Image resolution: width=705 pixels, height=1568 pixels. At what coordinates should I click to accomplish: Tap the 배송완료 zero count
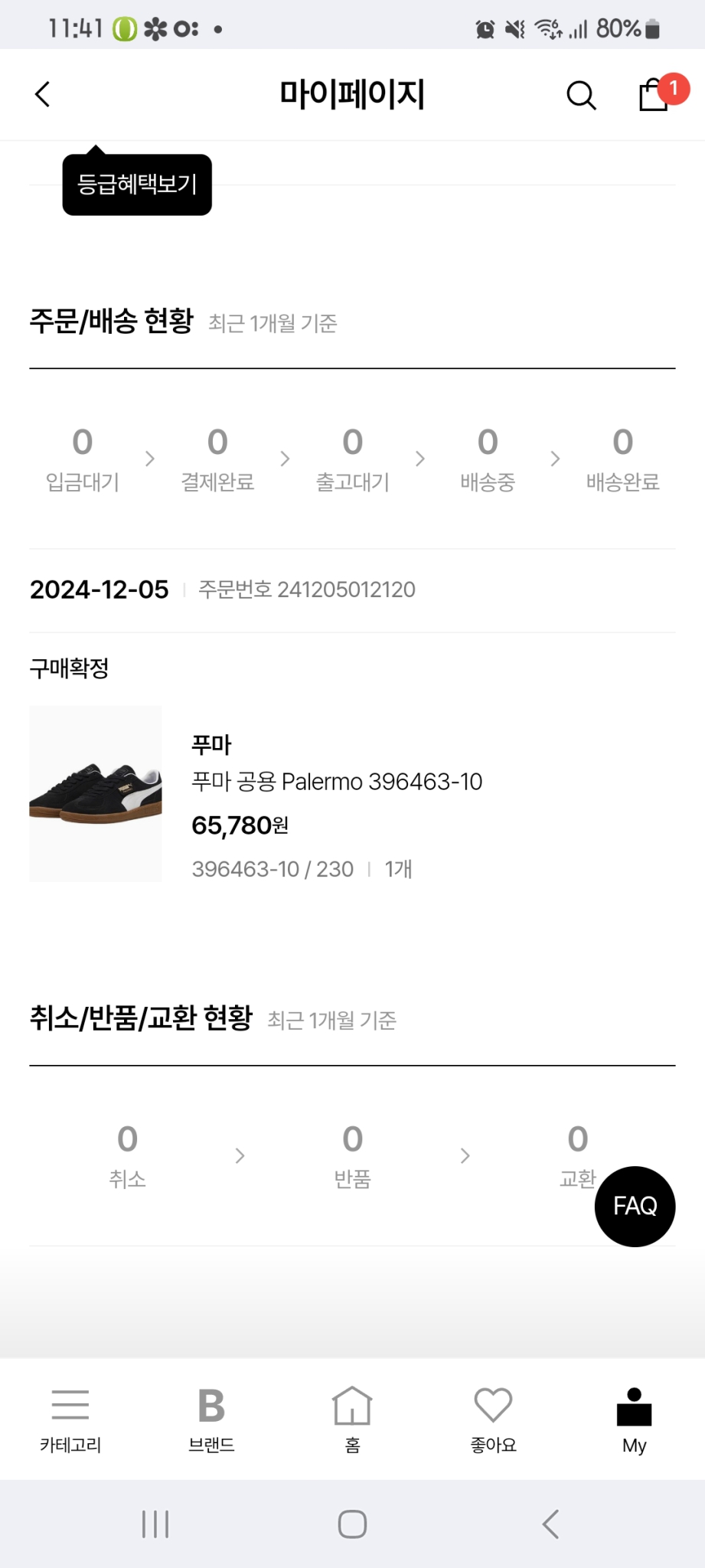click(x=622, y=441)
